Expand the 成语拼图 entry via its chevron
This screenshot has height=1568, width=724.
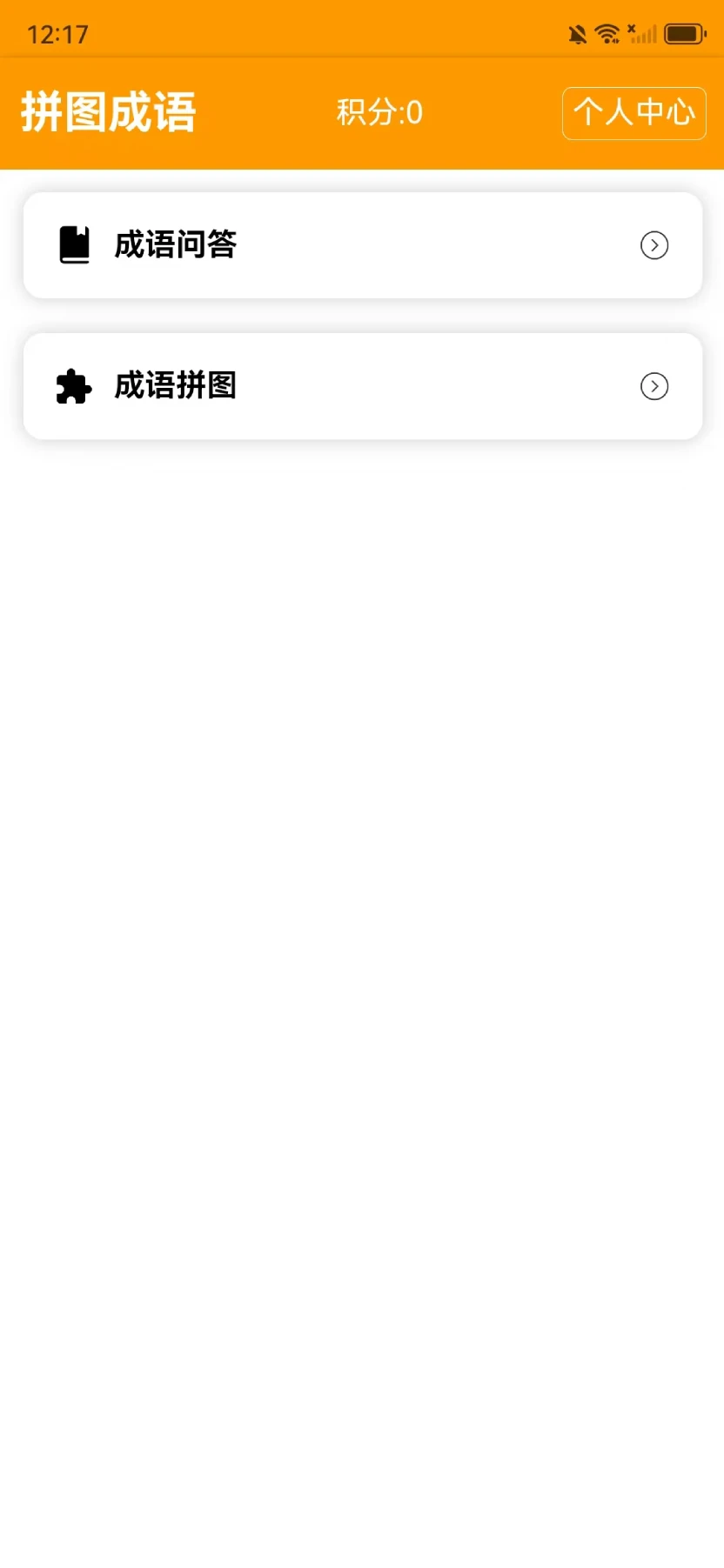(654, 386)
